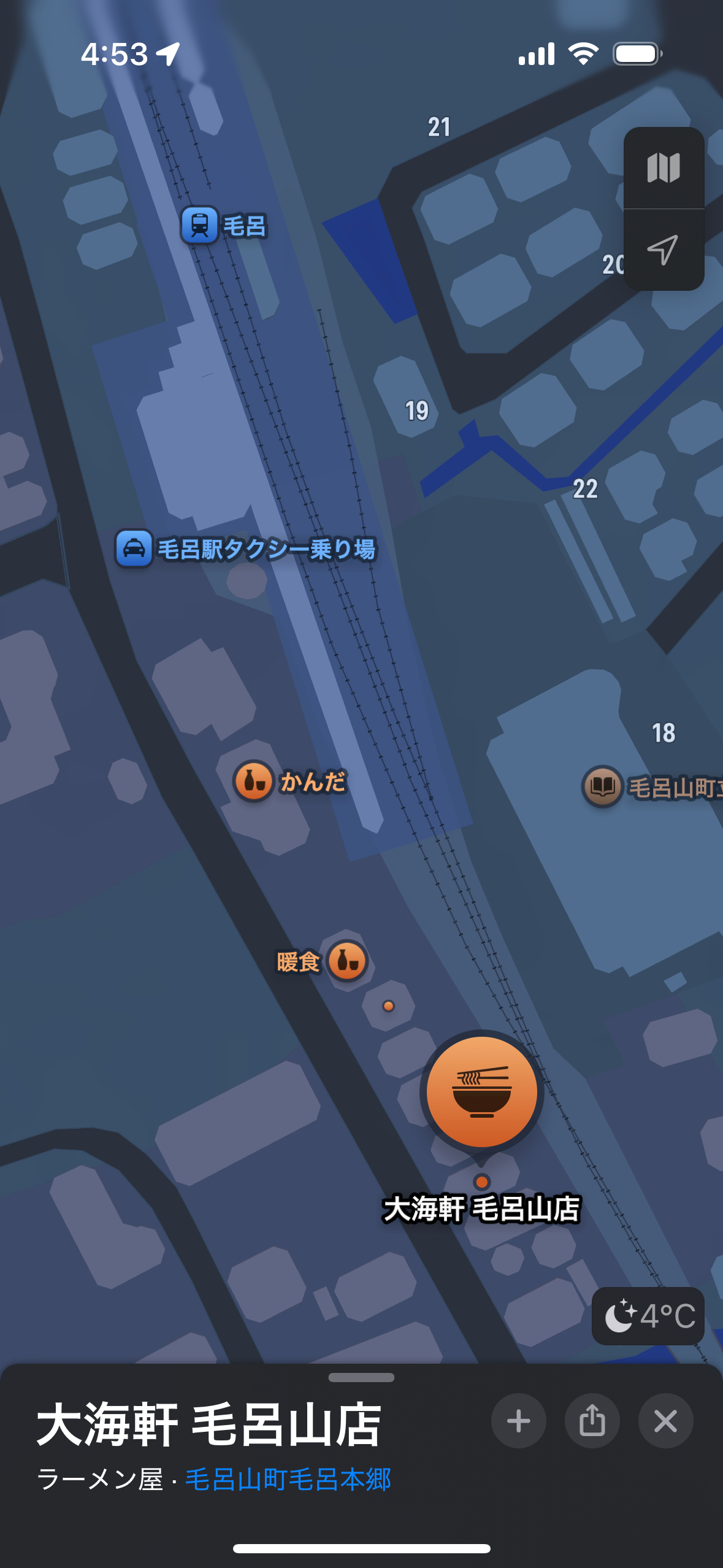The height and width of the screenshot is (1568, 723).
Task: Select the 毛呂 train station marker
Action: 200,225
